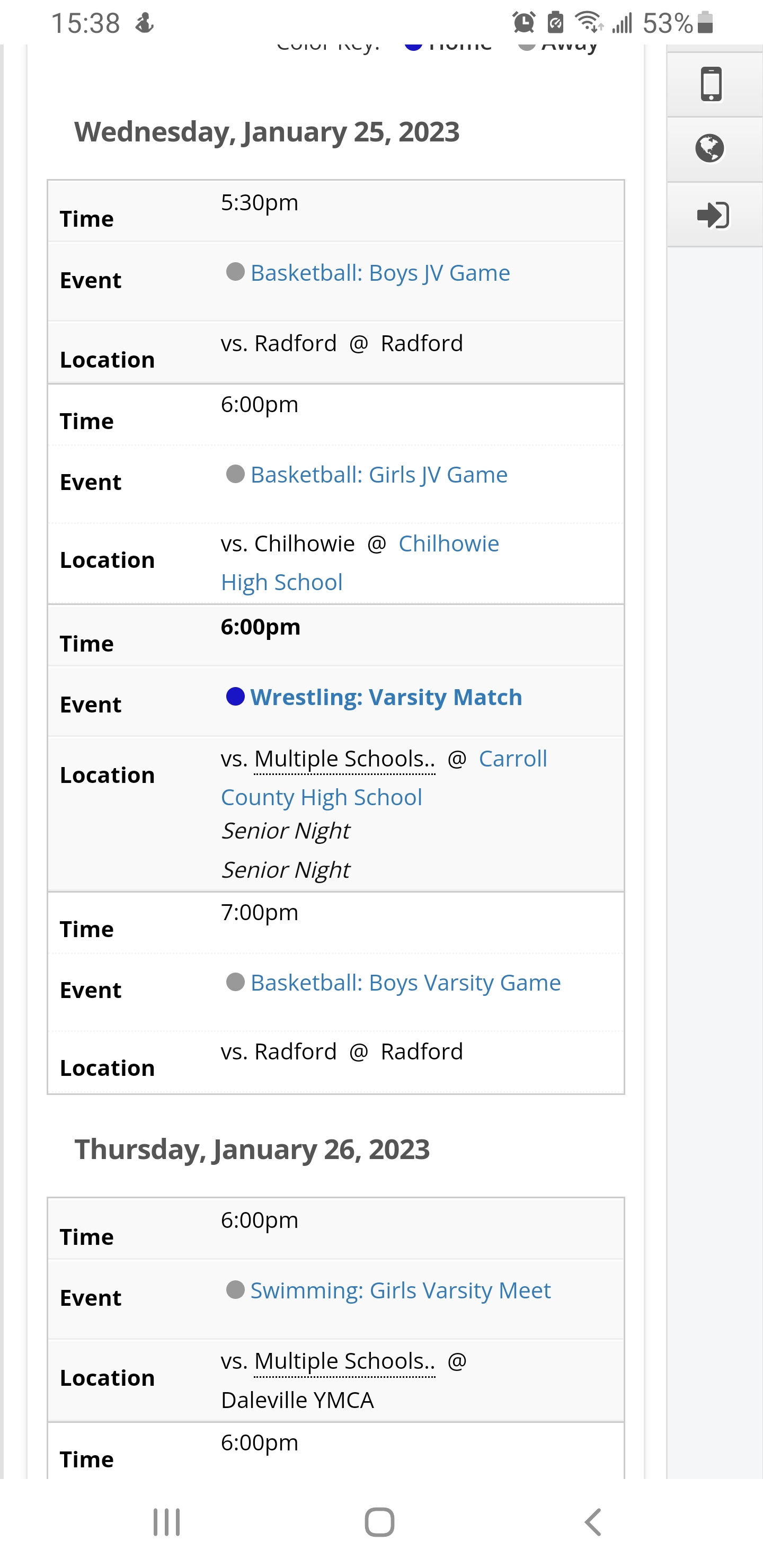Go back using the system back button
This screenshot has width=763, height=1568.
point(592,1522)
